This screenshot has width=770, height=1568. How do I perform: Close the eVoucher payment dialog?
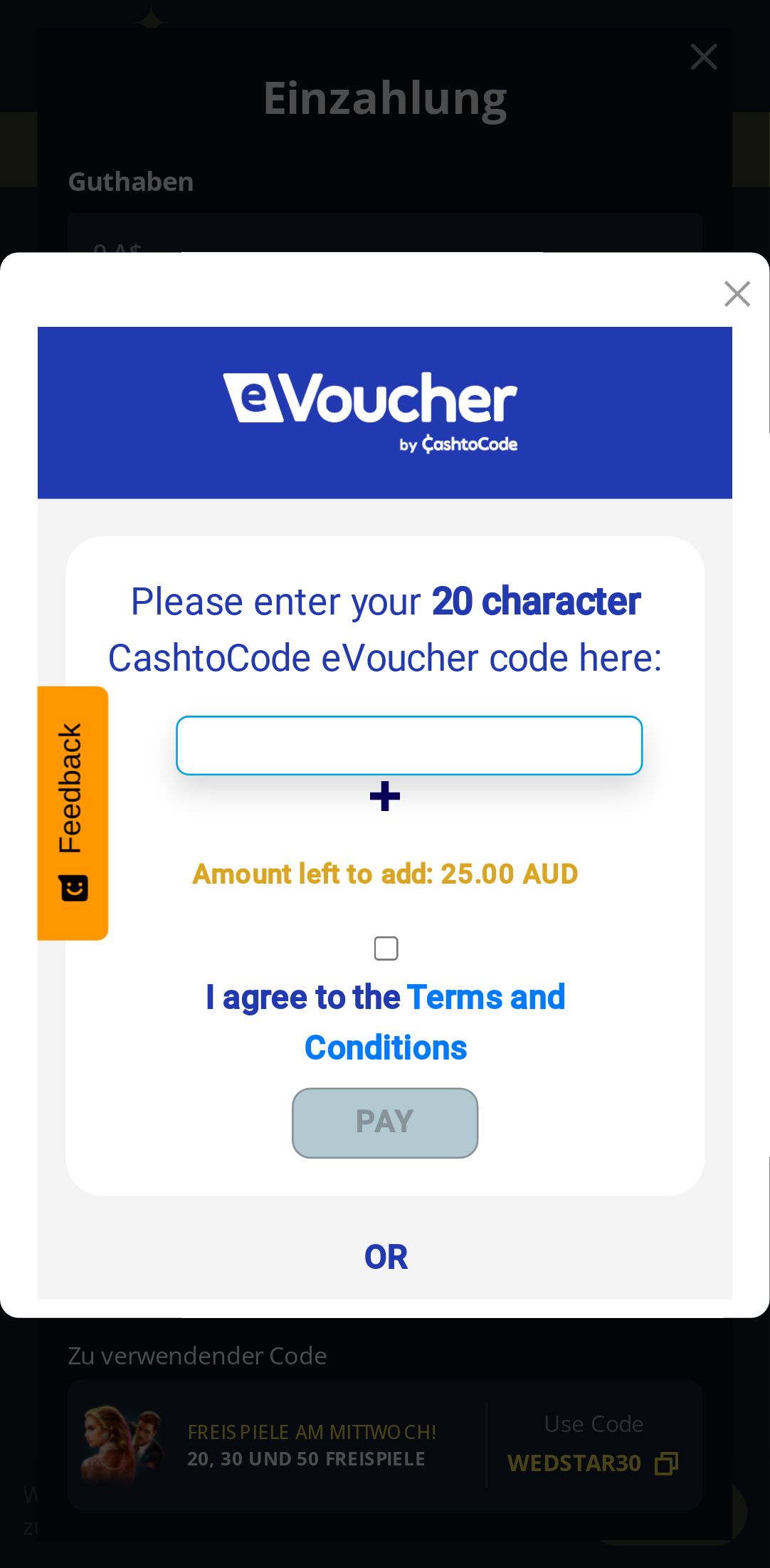(737, 293)
